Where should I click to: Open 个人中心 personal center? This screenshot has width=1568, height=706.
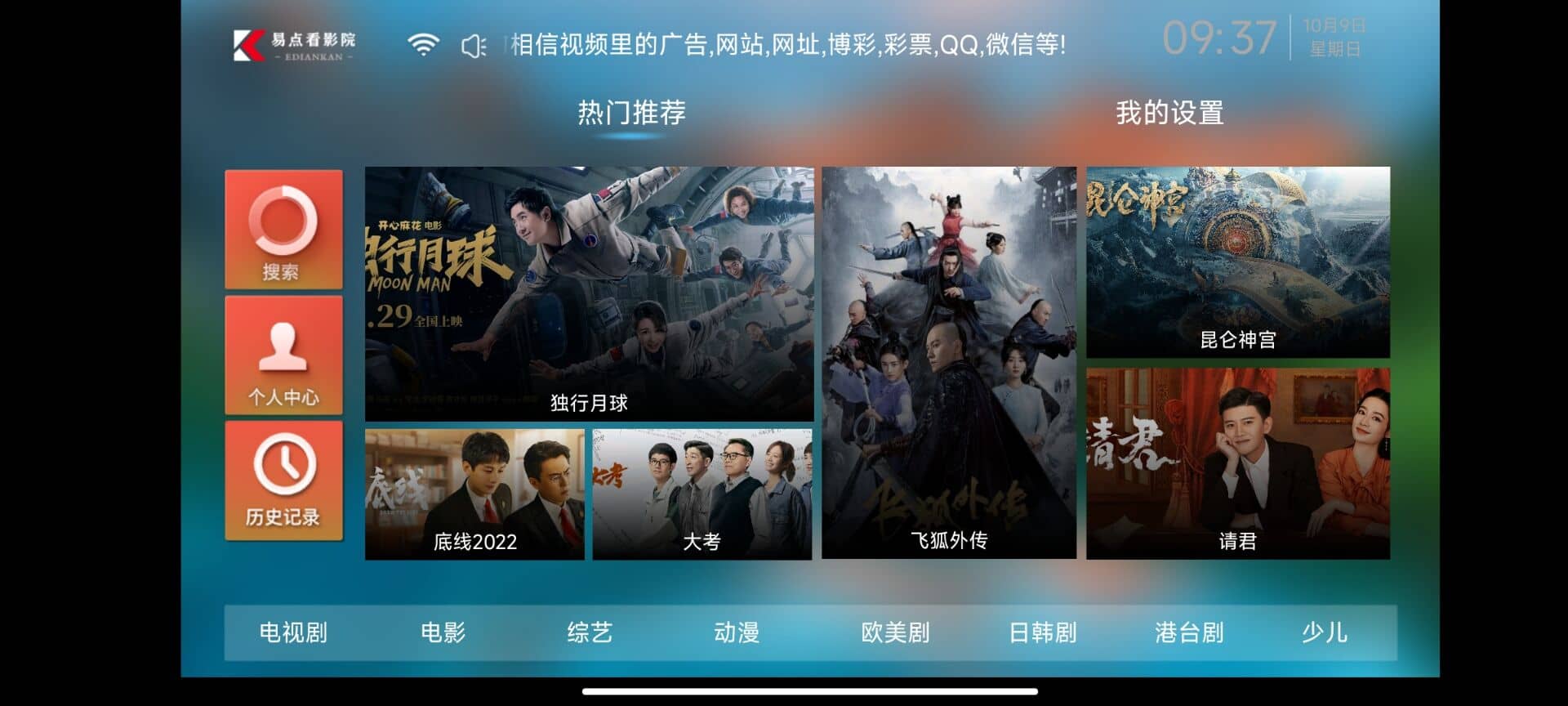[x=283, y=355]
